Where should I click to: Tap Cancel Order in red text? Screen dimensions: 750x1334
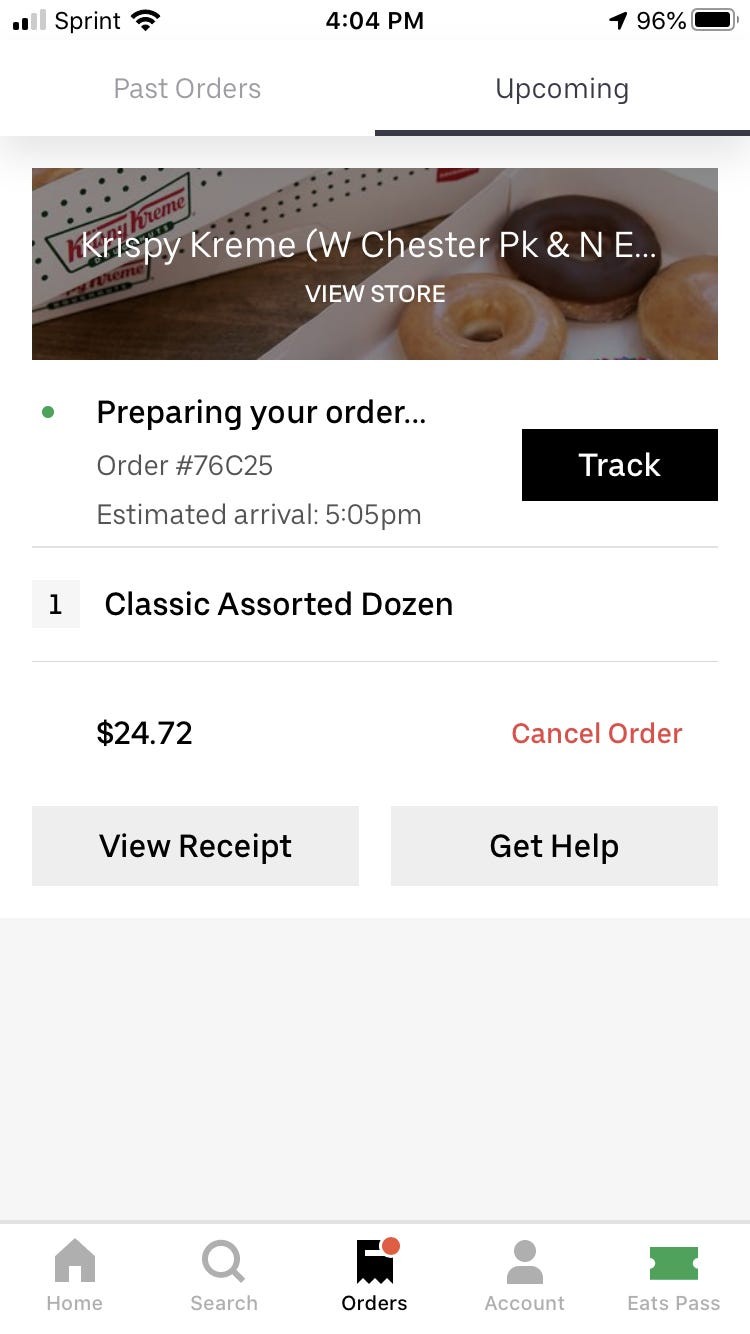pyautogui.click(x=596, y=733)
